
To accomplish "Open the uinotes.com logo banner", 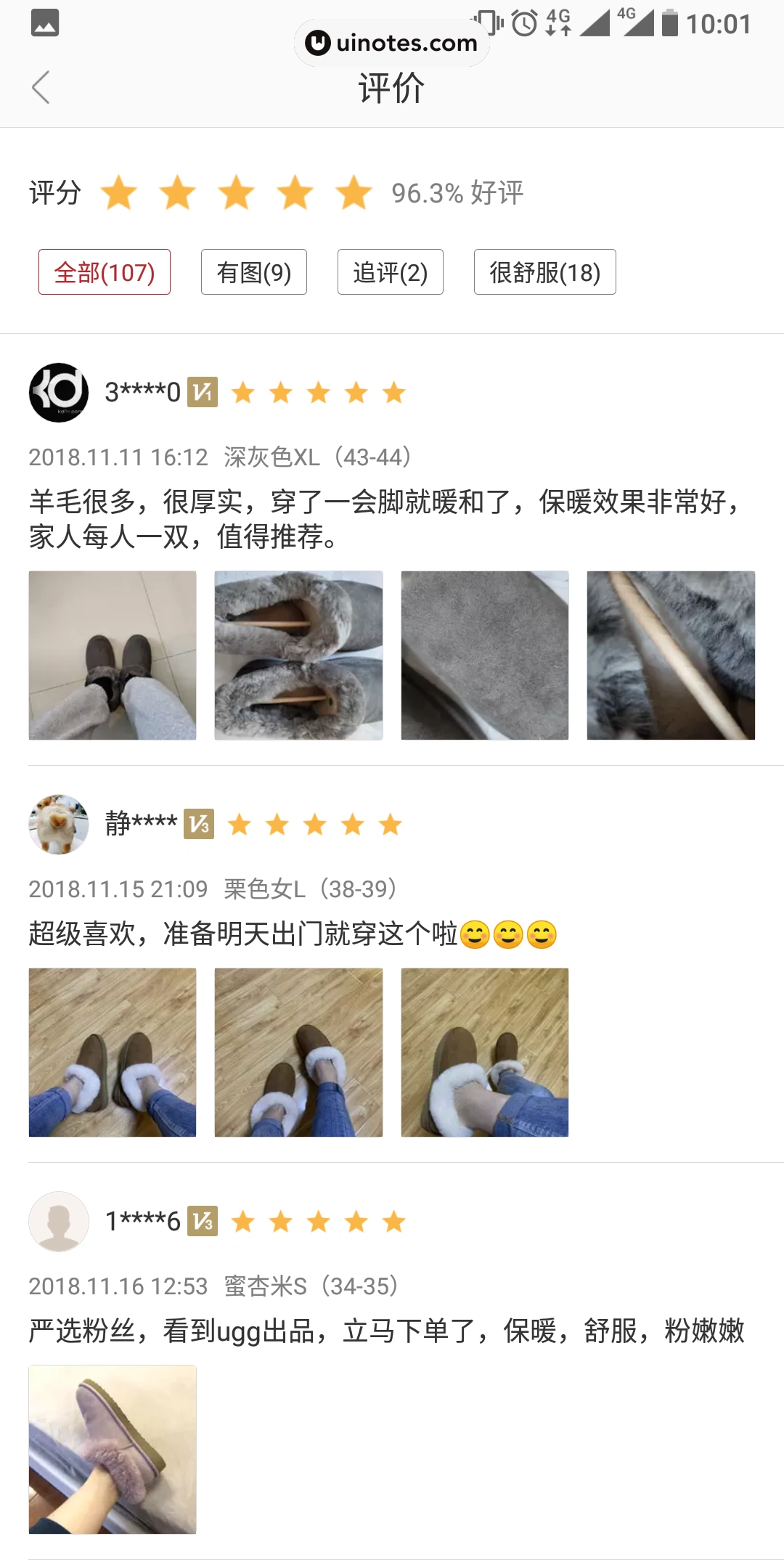I will click(392, 43).
